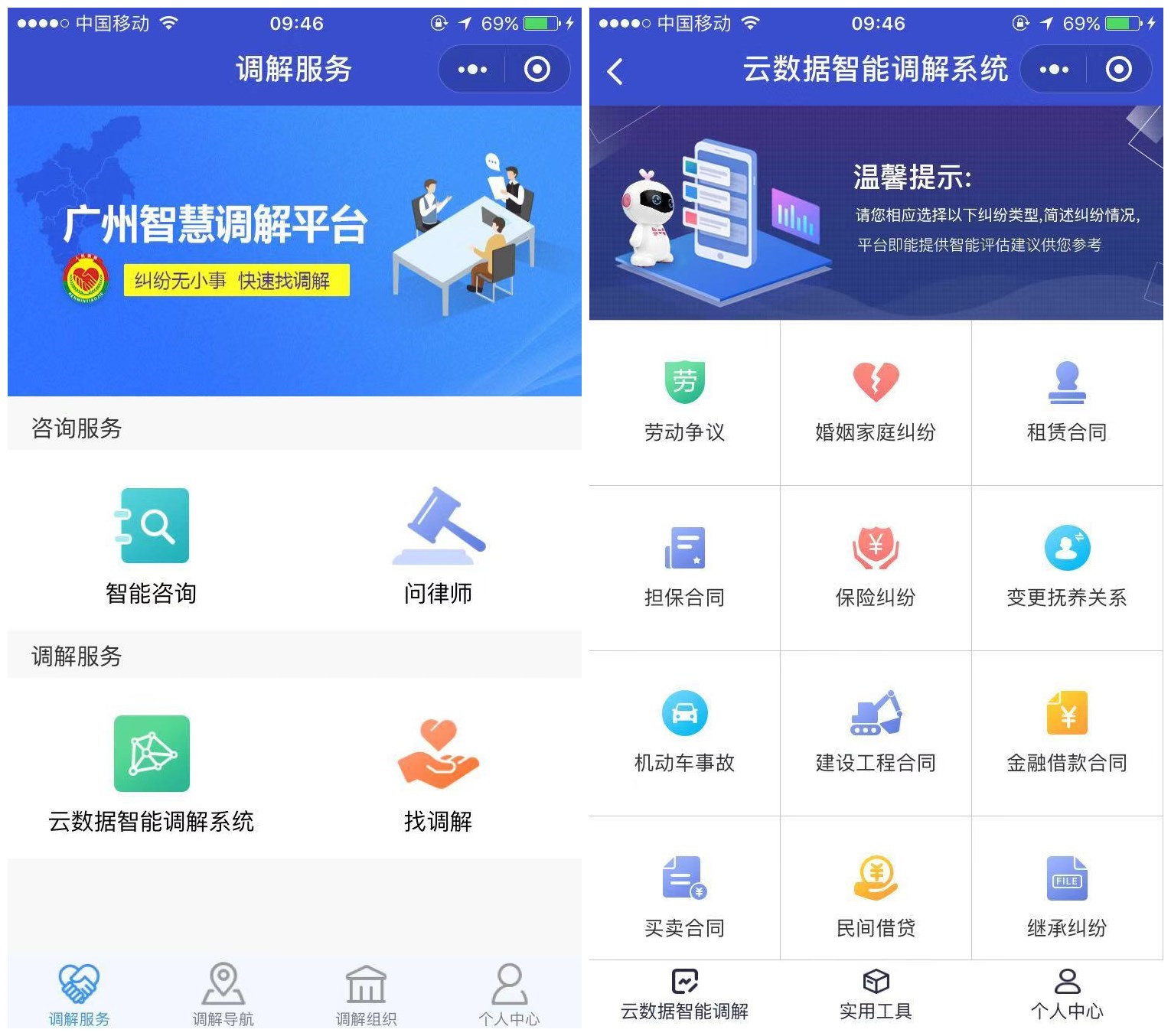Open 买卖合同 category
1171x1036 pixels.
pyautogui.click(x=684, y=897)
